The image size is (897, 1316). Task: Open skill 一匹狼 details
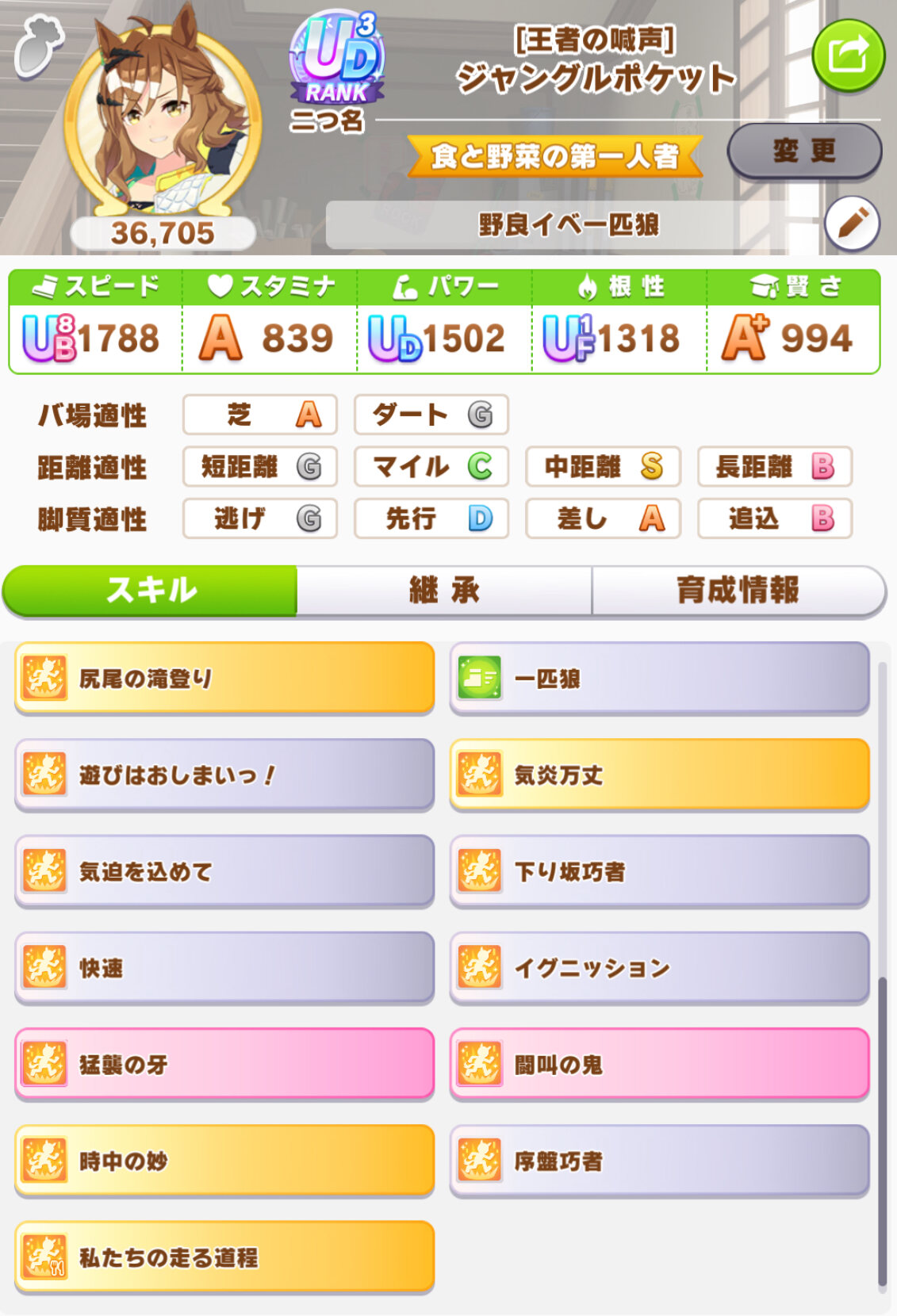[x=660, y=678]
